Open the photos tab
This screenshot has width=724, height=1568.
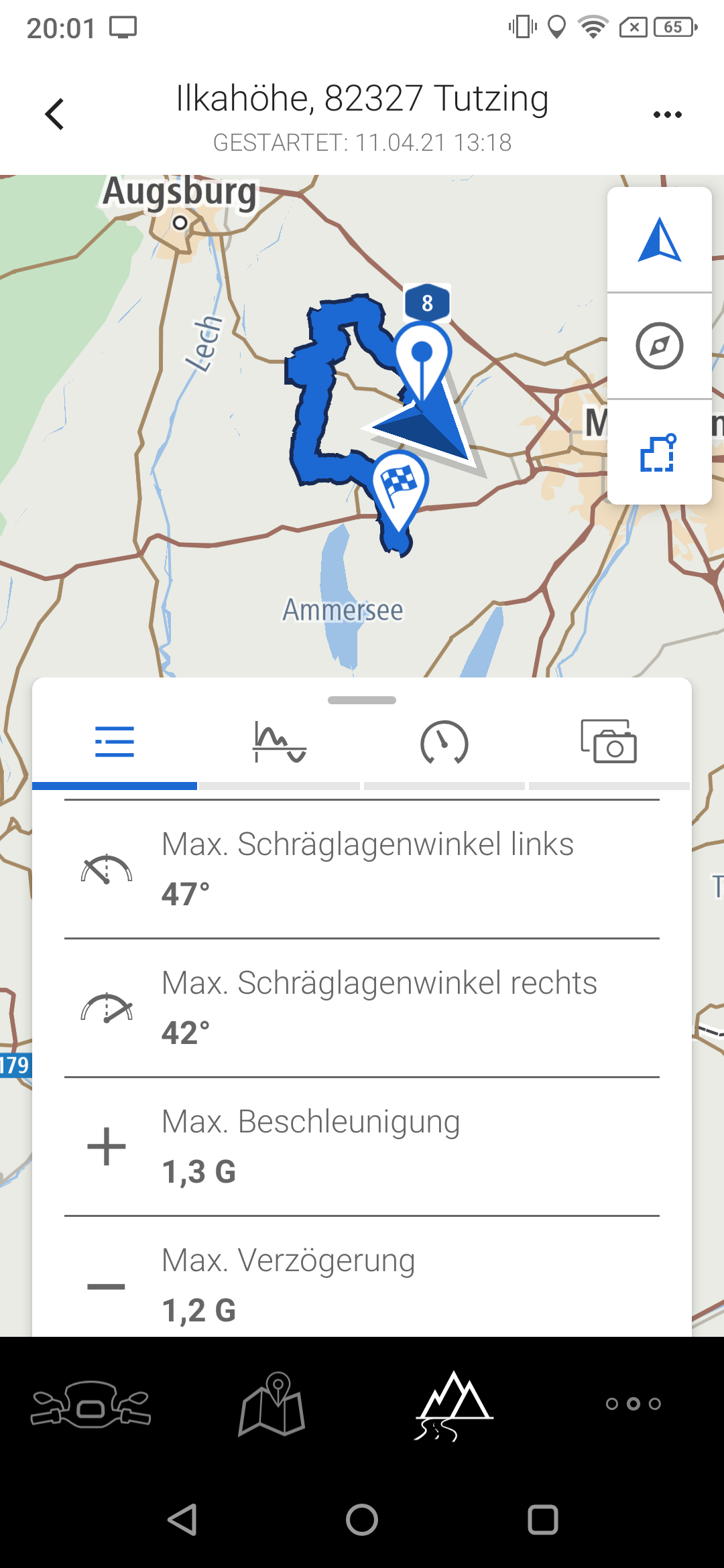(x=609, y=743)
